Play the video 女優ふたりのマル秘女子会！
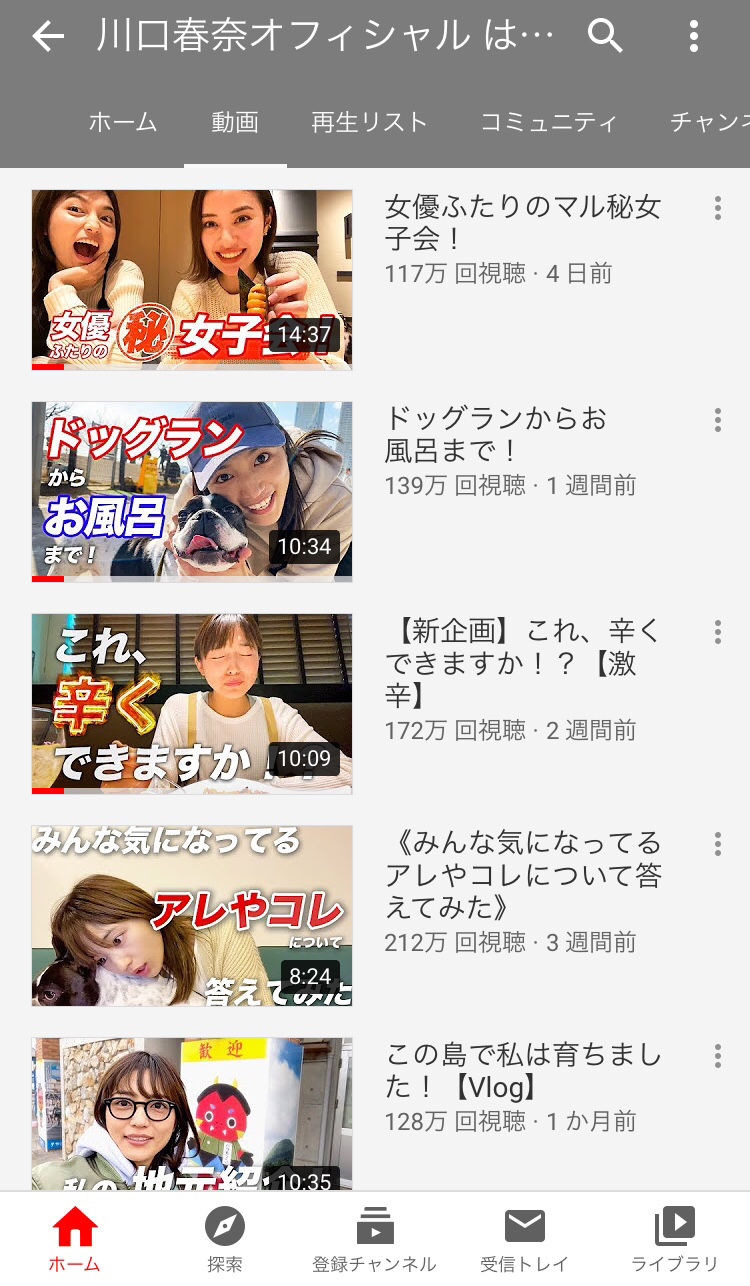Image resolution: width=750 pixels, height=1286 pixels. click(x=192, y=280)
